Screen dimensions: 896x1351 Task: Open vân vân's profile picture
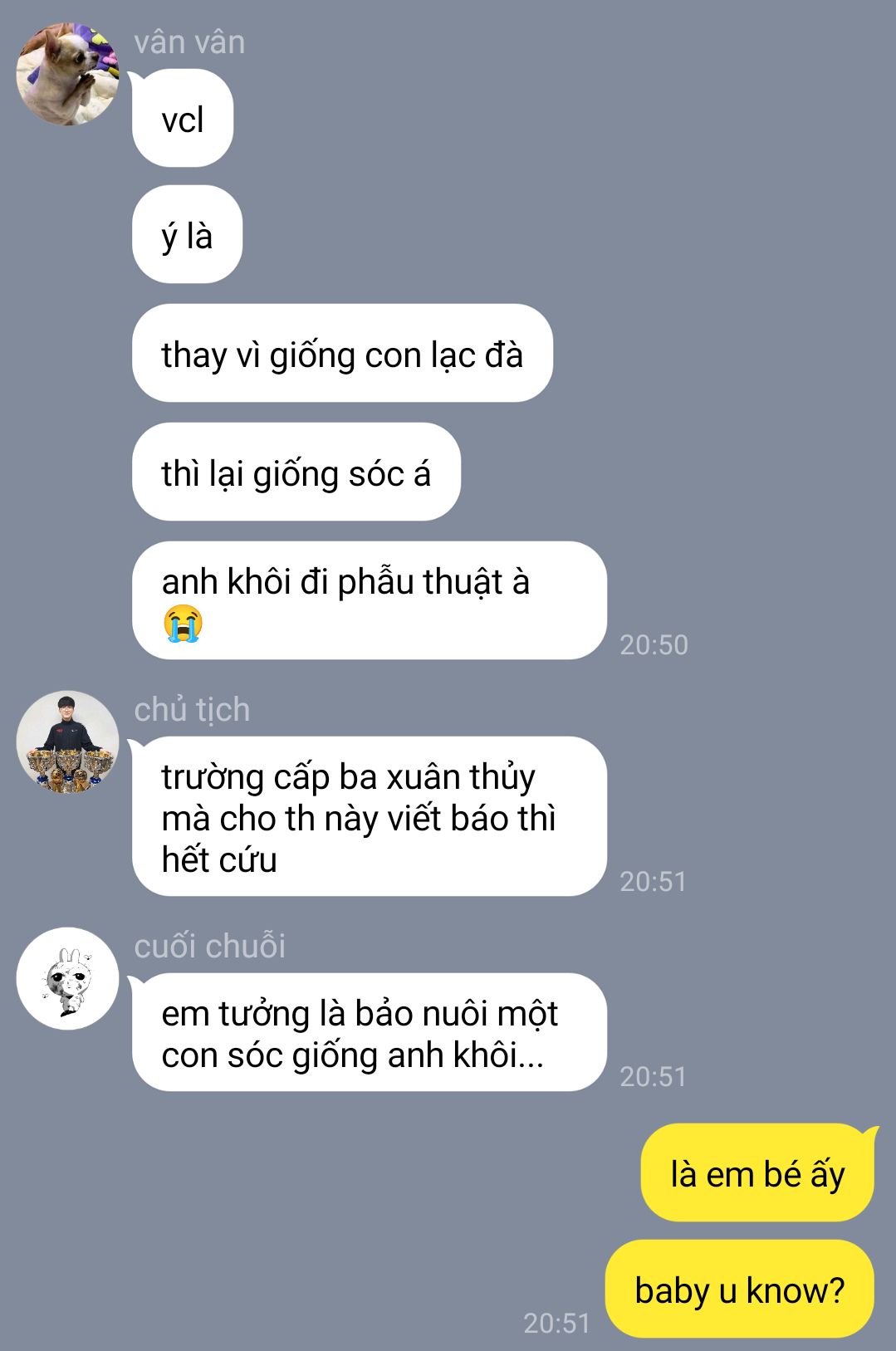pyautogui.click(x=67, y=75)
